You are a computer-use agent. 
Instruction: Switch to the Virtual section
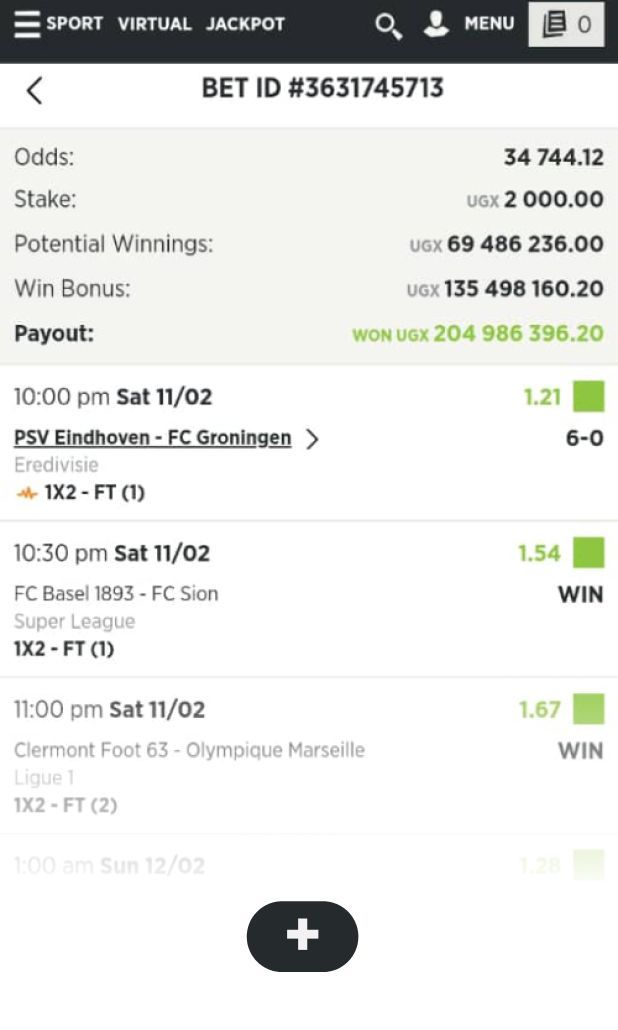click(154, 24)
